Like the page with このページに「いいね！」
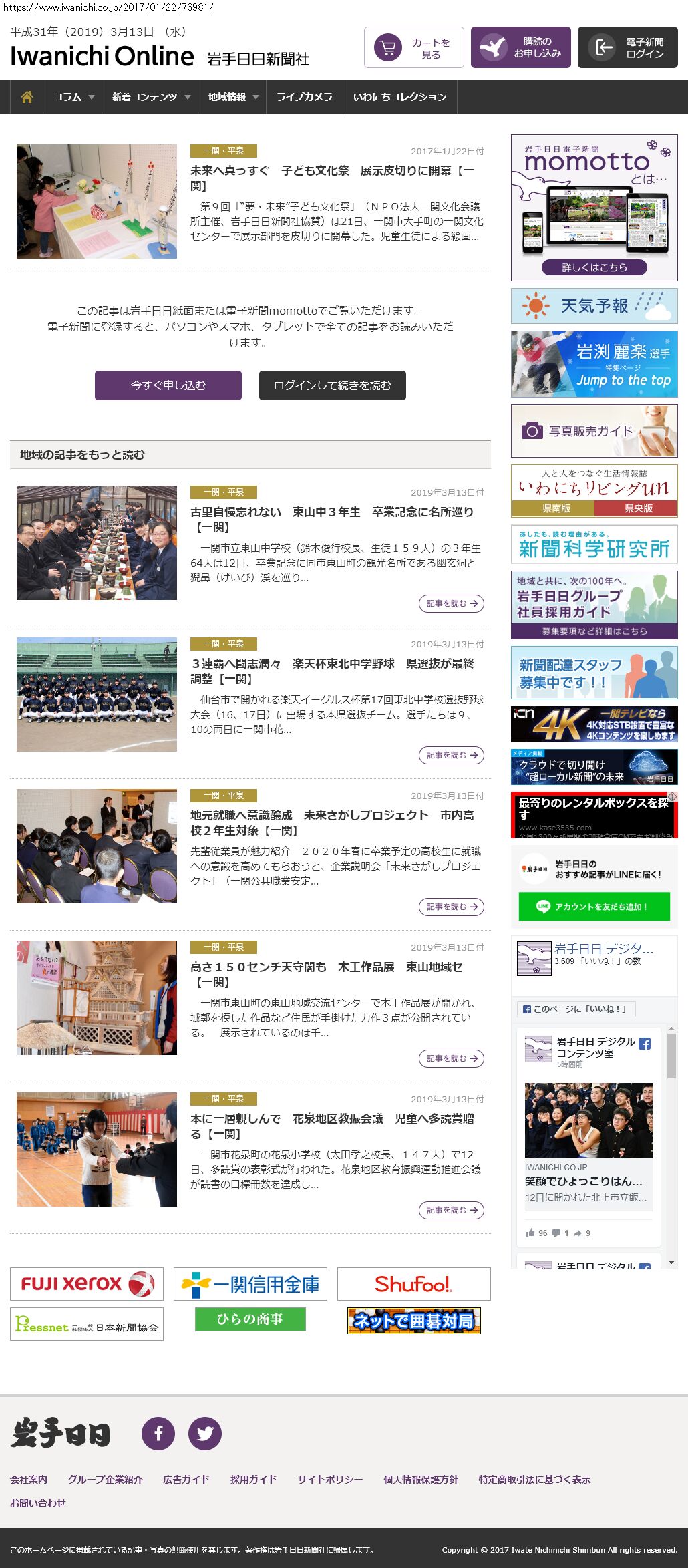 576,1009
